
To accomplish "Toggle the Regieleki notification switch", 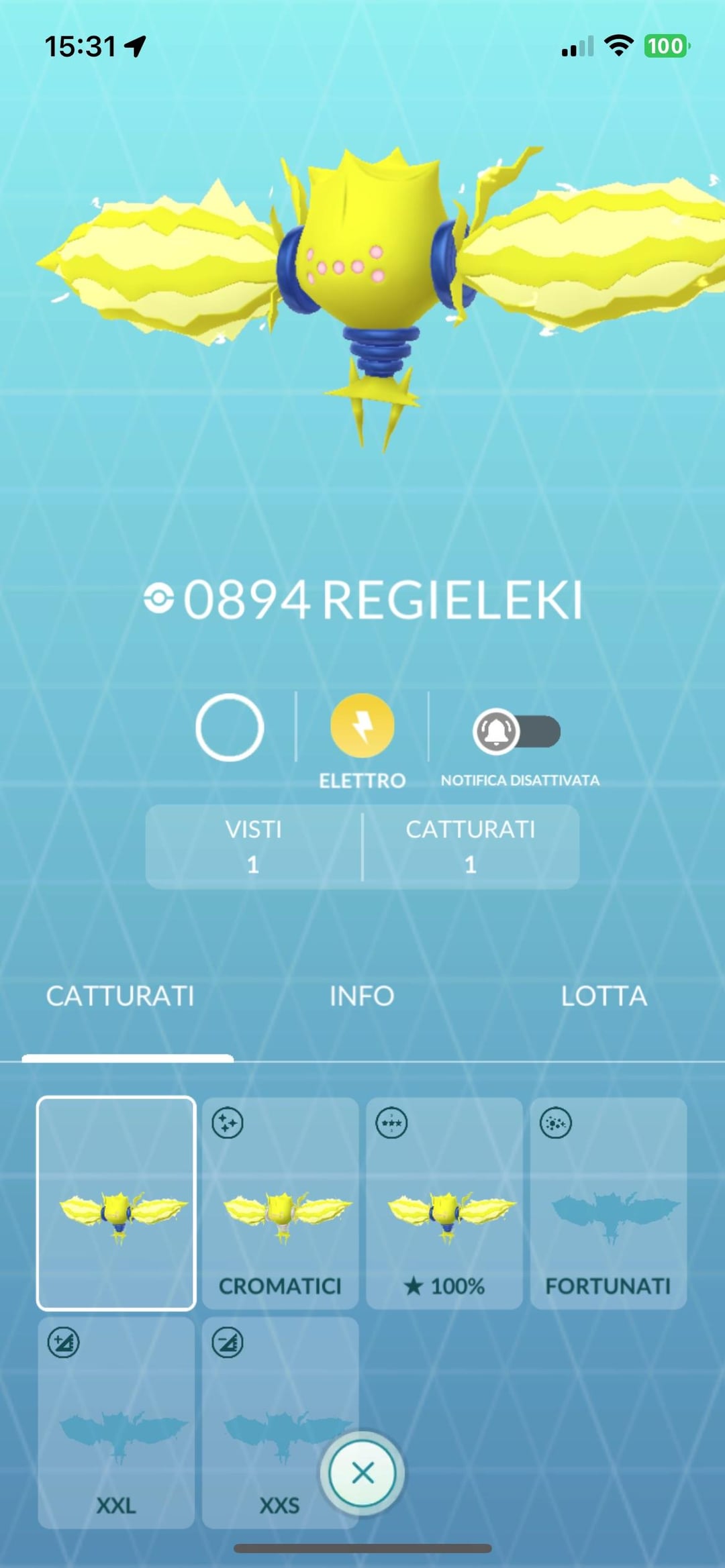I will click(516, 731).
